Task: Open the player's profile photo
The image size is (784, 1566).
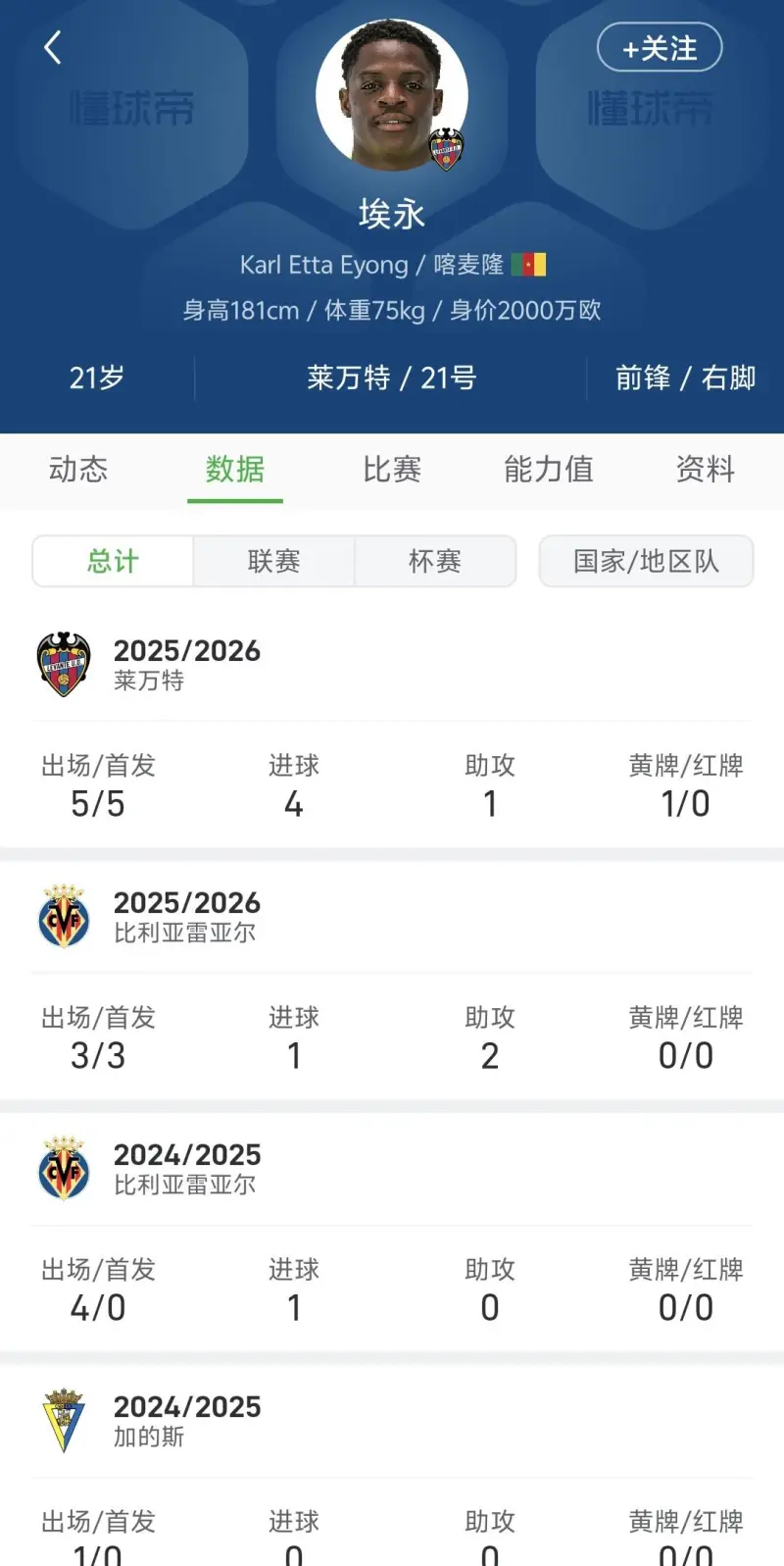Action: tap(392, 95)
